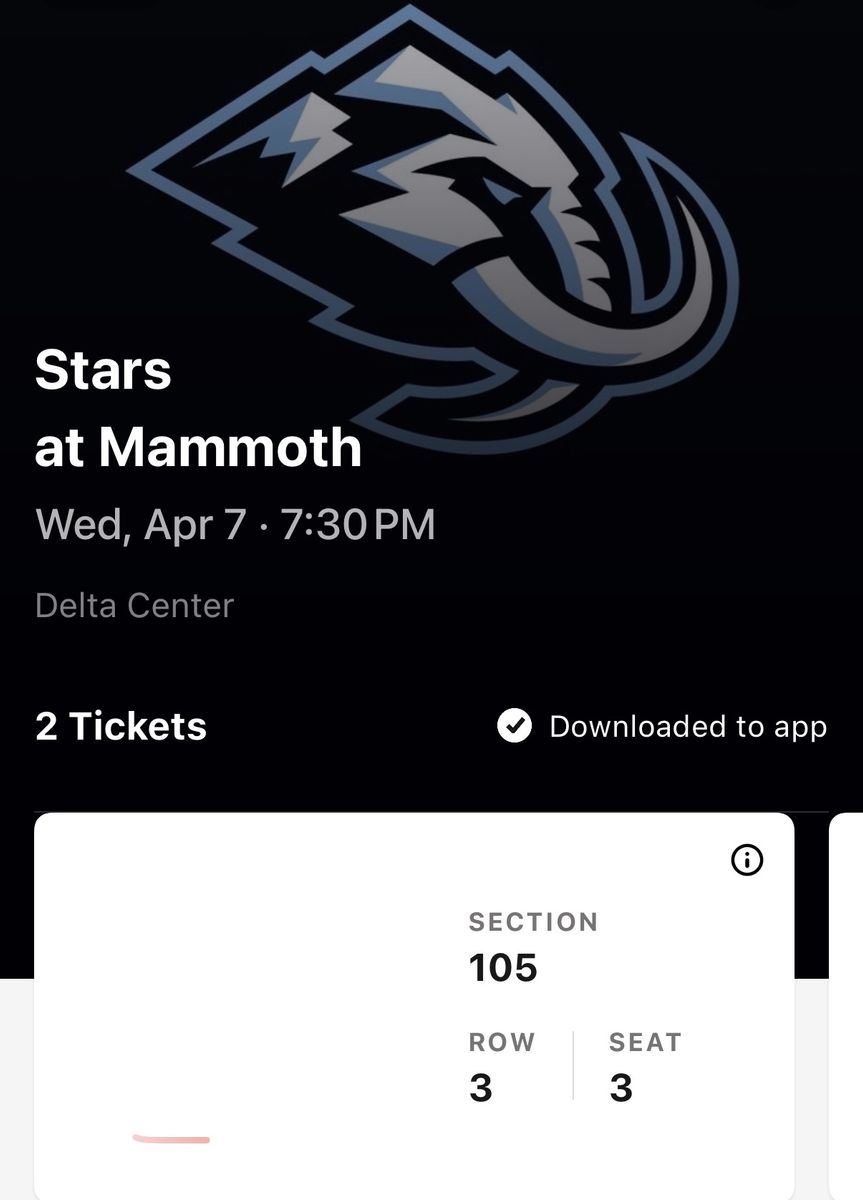Open the Section 105 ticket card
863x1200 pixels.
point(414,1006)
